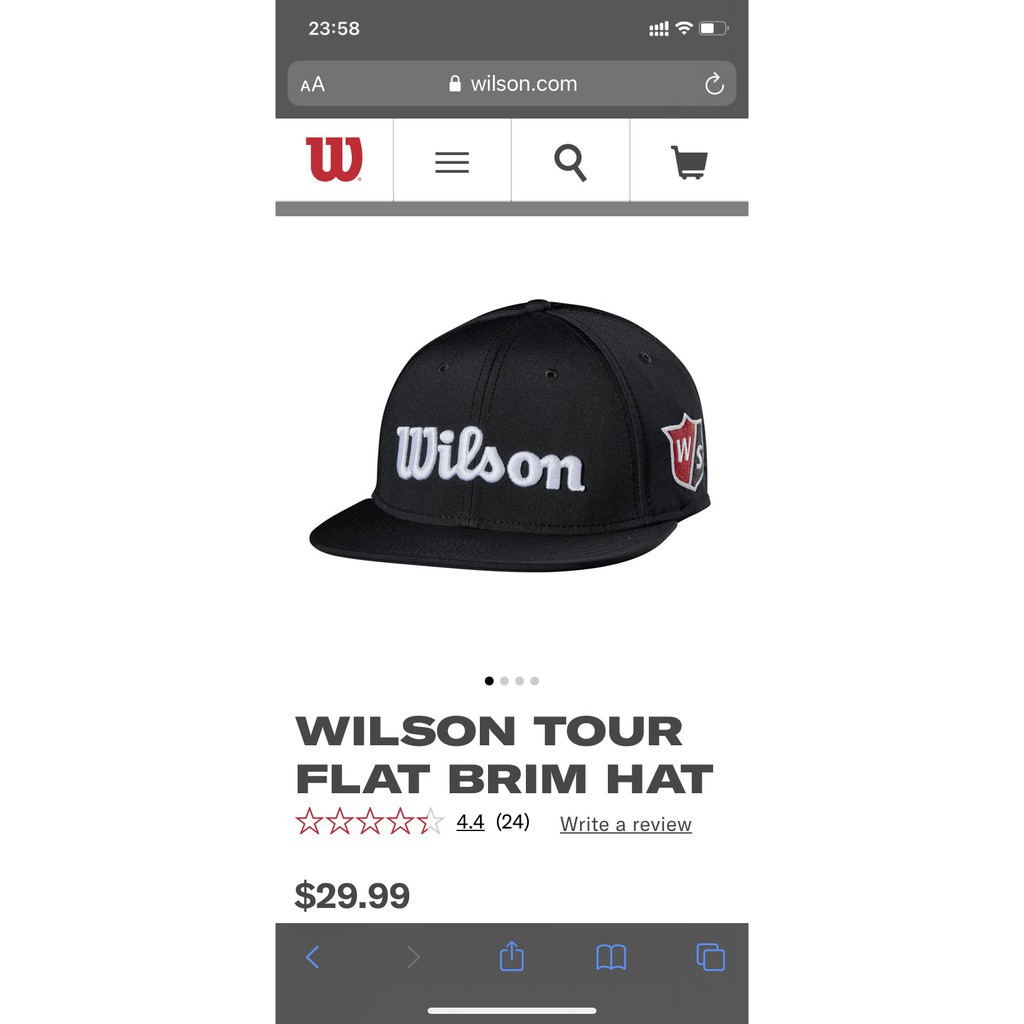The width and height of the screenshot is (1024, 1024).
Task: Open the 4.4 rating reviews link
Action: (470, 822)
